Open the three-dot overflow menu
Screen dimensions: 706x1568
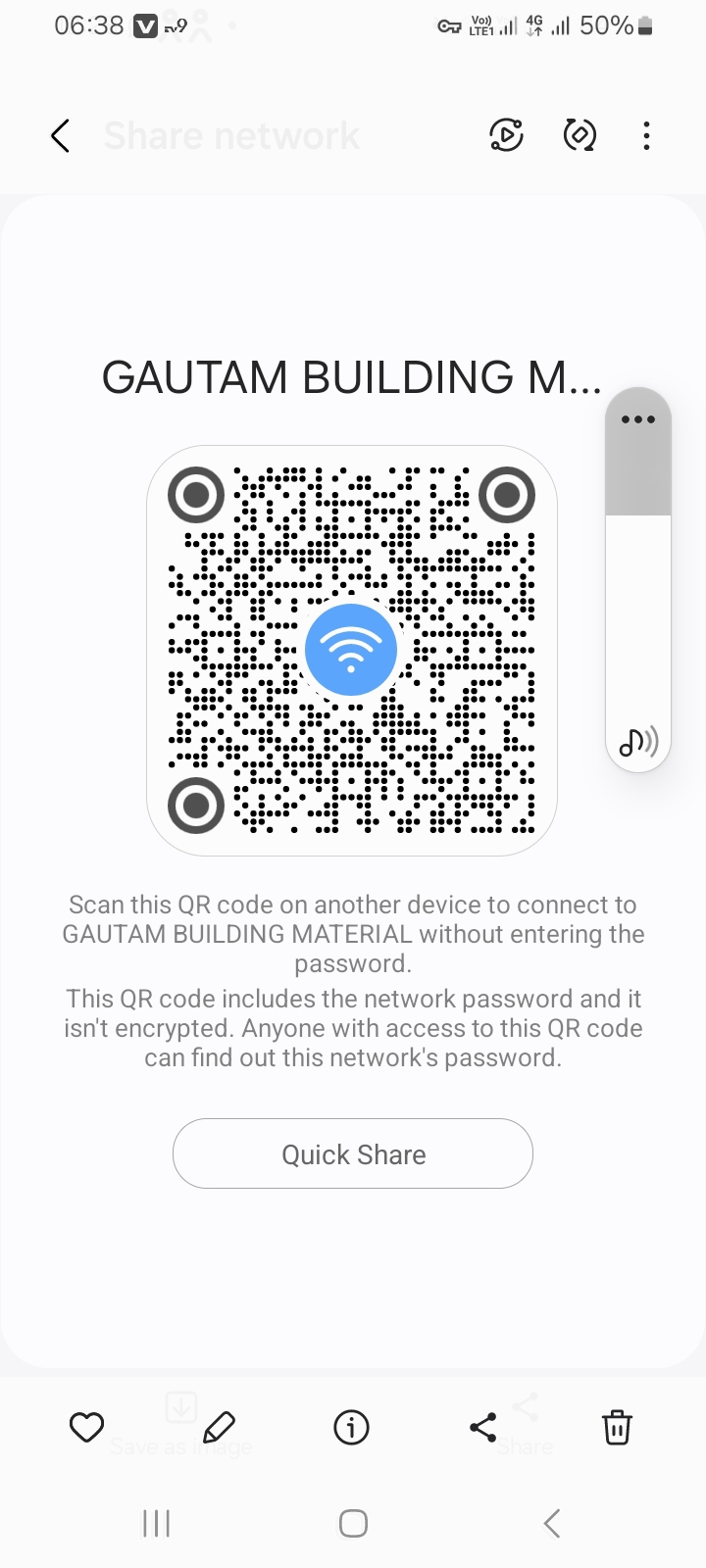(646, 136)
